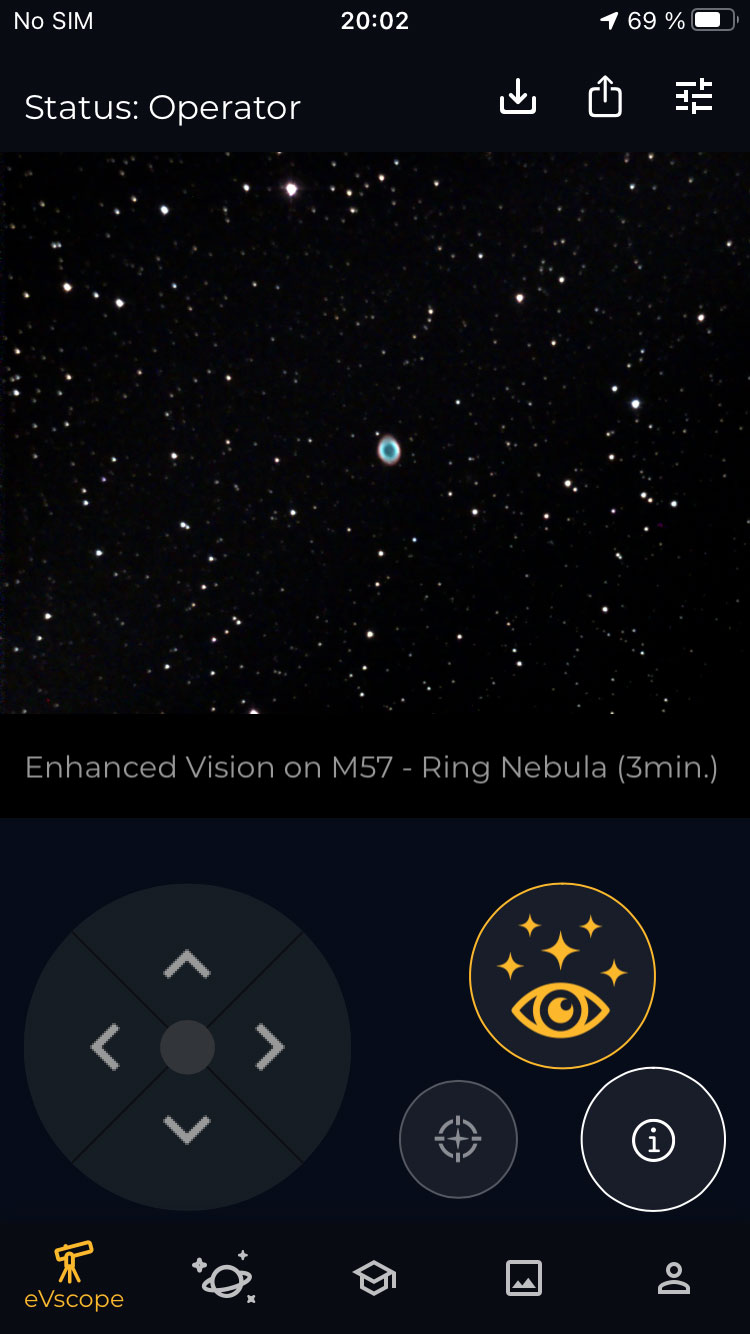Move the telescope up with the arrow
Viewport: 750px width, 1334px height.
pyautogui.click(x=187, y=964)
